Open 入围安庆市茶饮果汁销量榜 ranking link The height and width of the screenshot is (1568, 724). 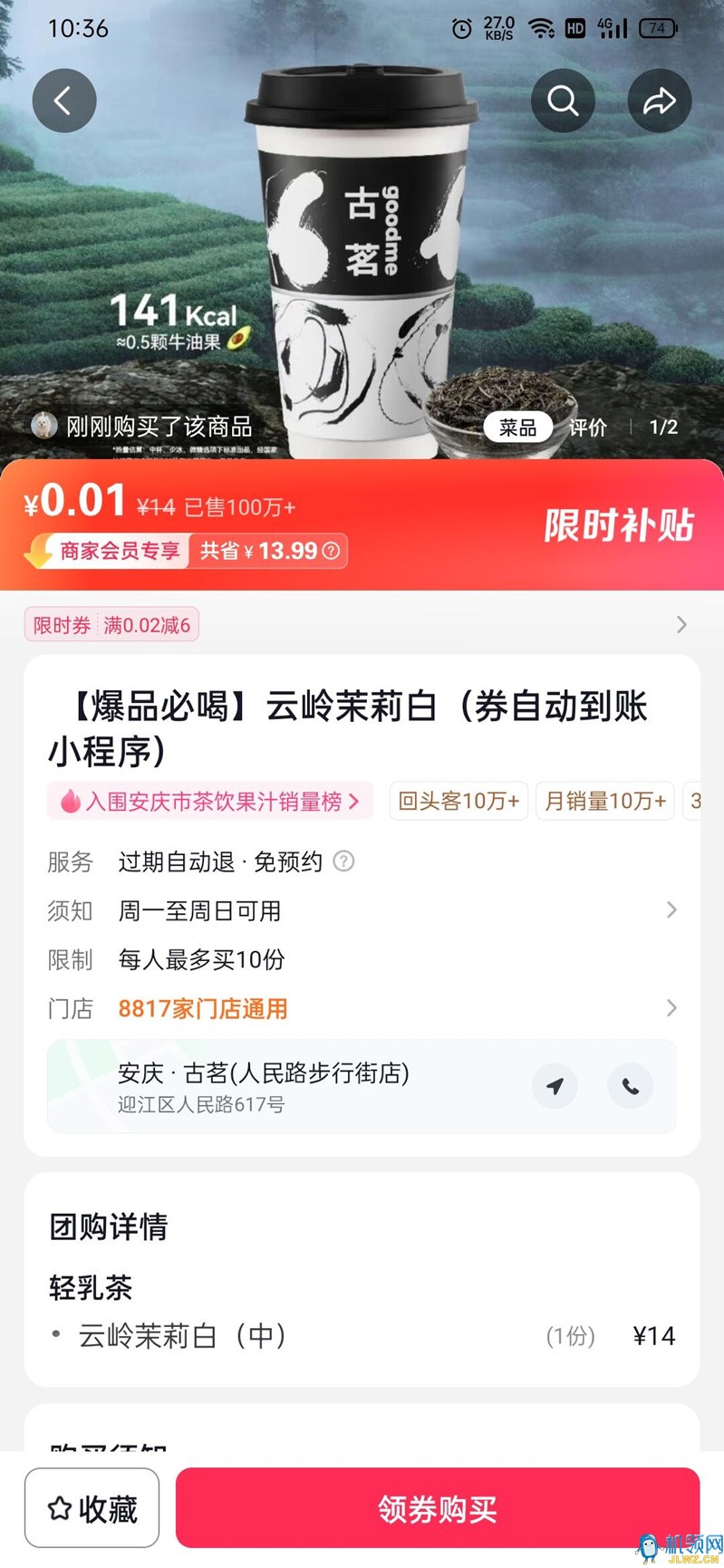tap(210, 801)
